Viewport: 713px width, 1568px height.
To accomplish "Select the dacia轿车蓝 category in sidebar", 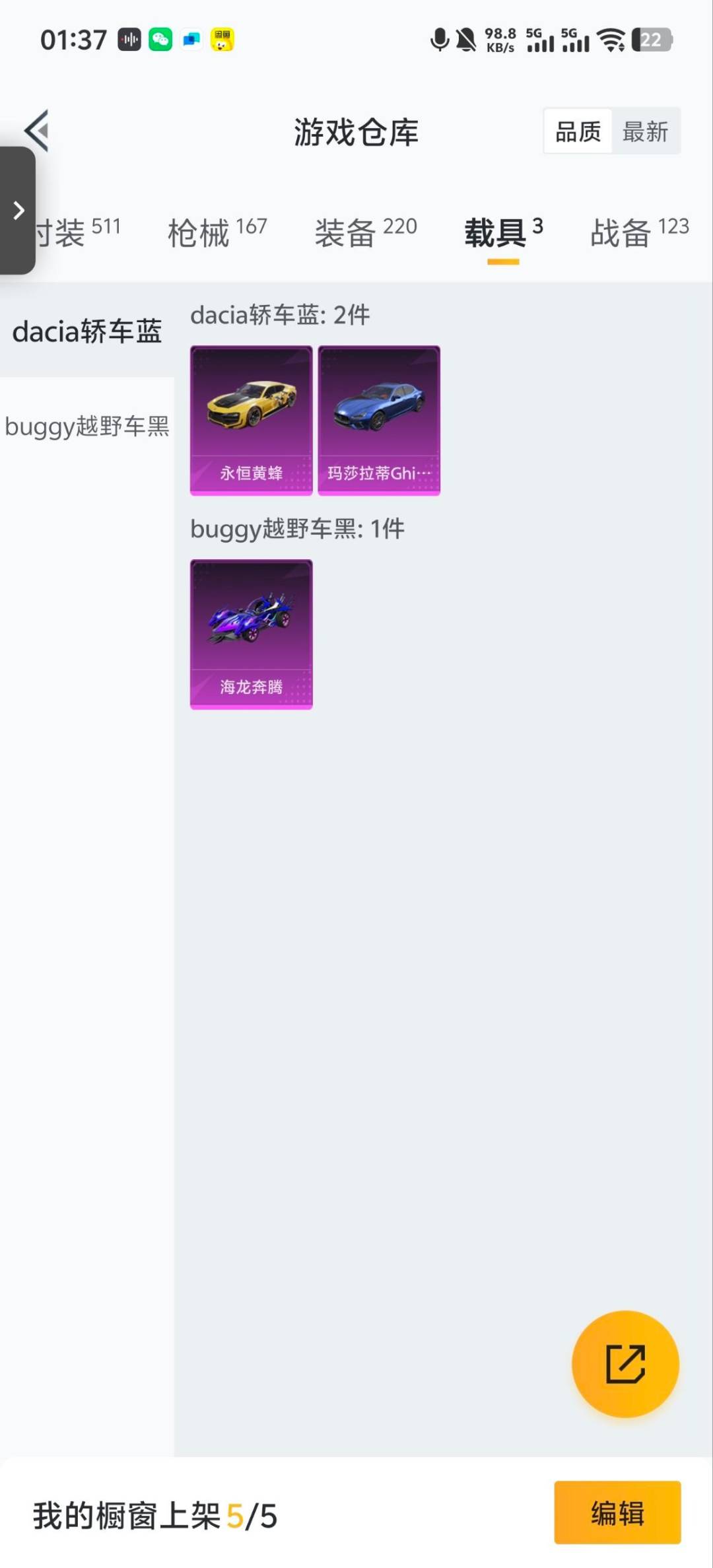I will click(86, 332).
